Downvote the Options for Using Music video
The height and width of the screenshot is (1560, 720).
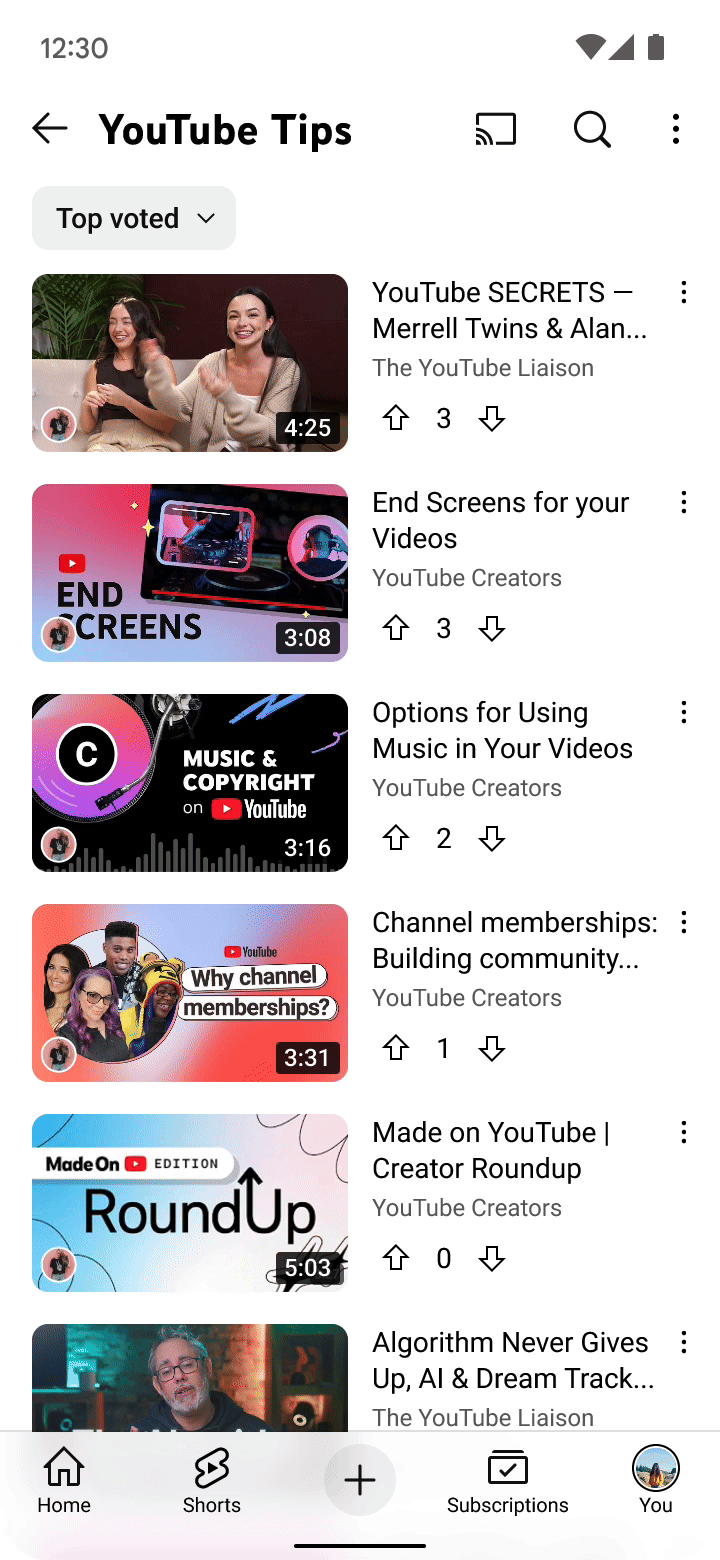click(x=491, y=838)
